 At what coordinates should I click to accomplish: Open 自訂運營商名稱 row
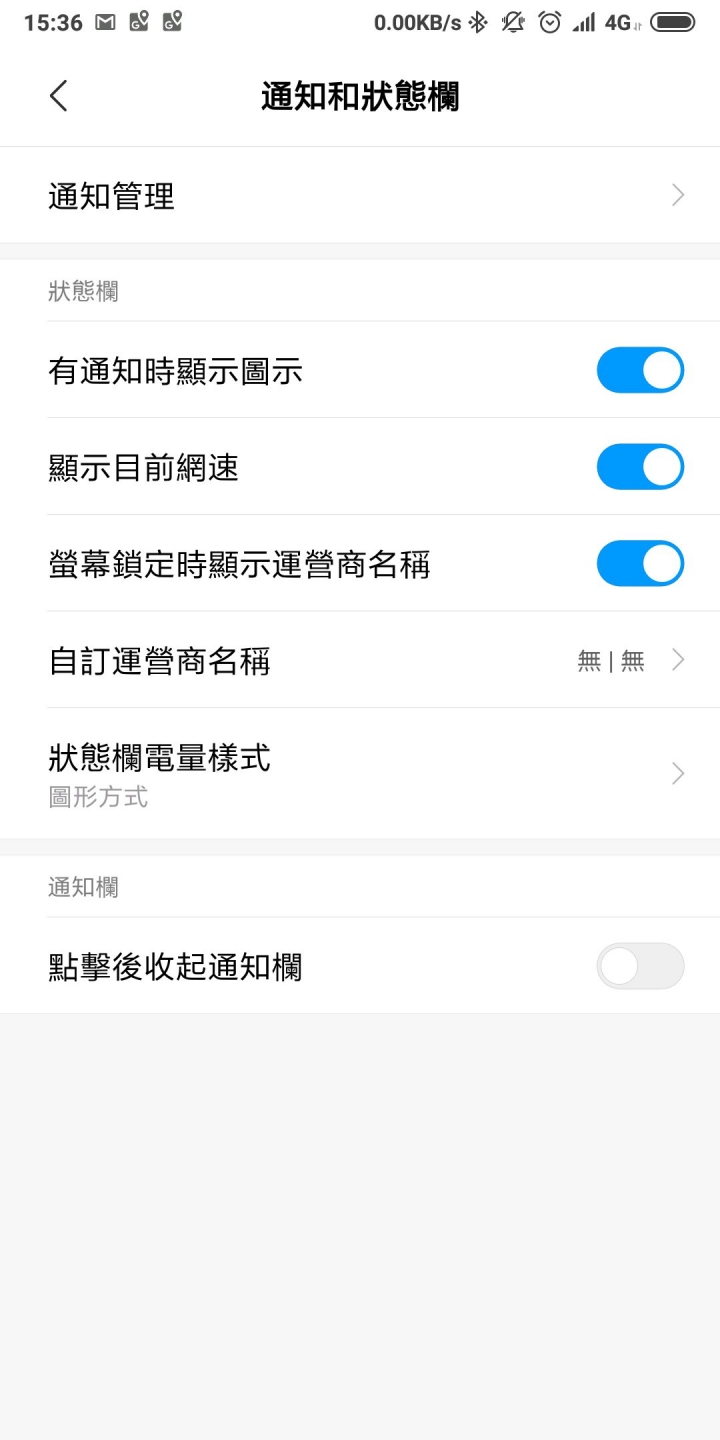pyautogui.click(x=360, y=661)
